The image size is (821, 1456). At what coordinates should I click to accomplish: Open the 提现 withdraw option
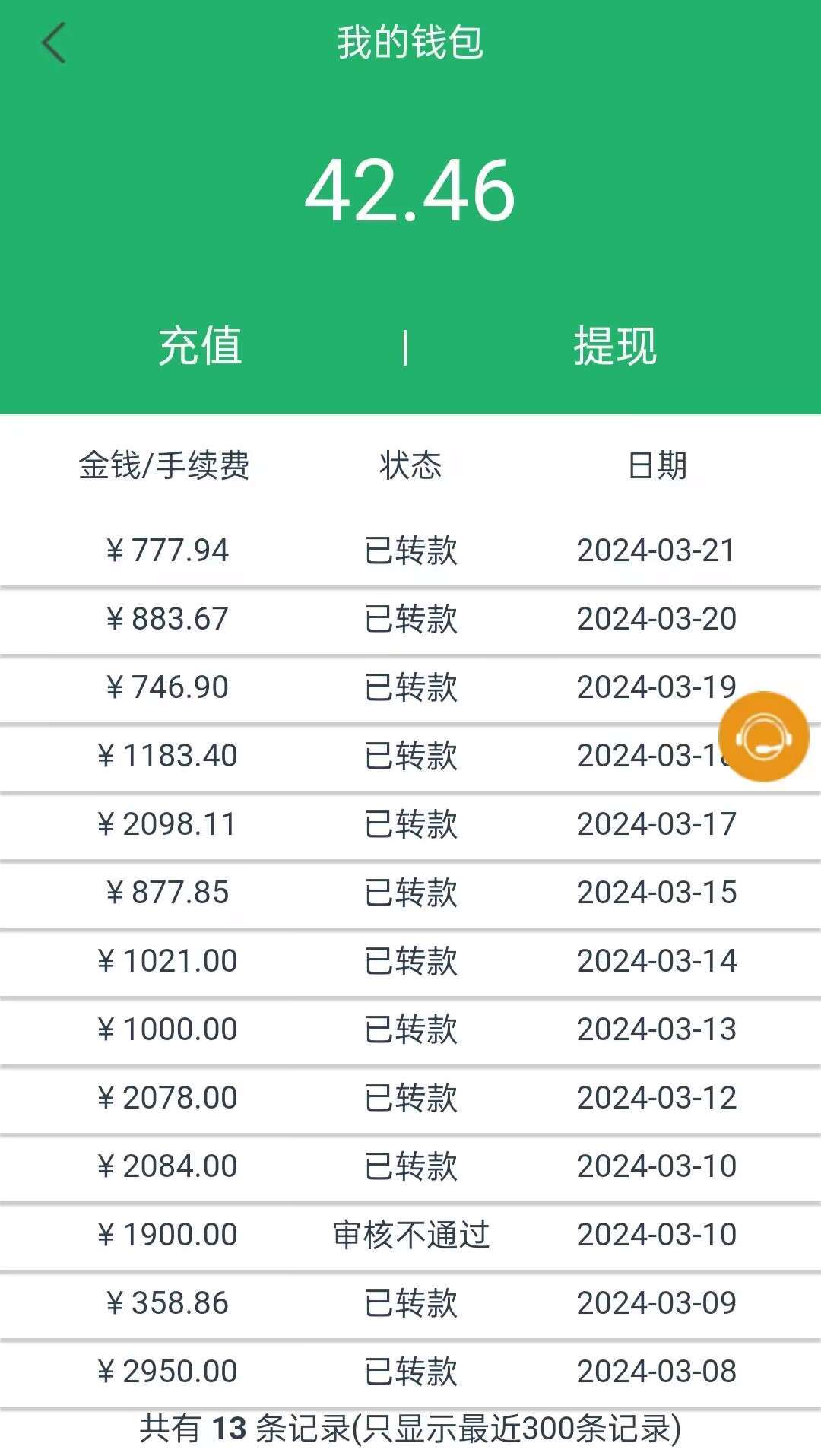[x=614, y=346]
